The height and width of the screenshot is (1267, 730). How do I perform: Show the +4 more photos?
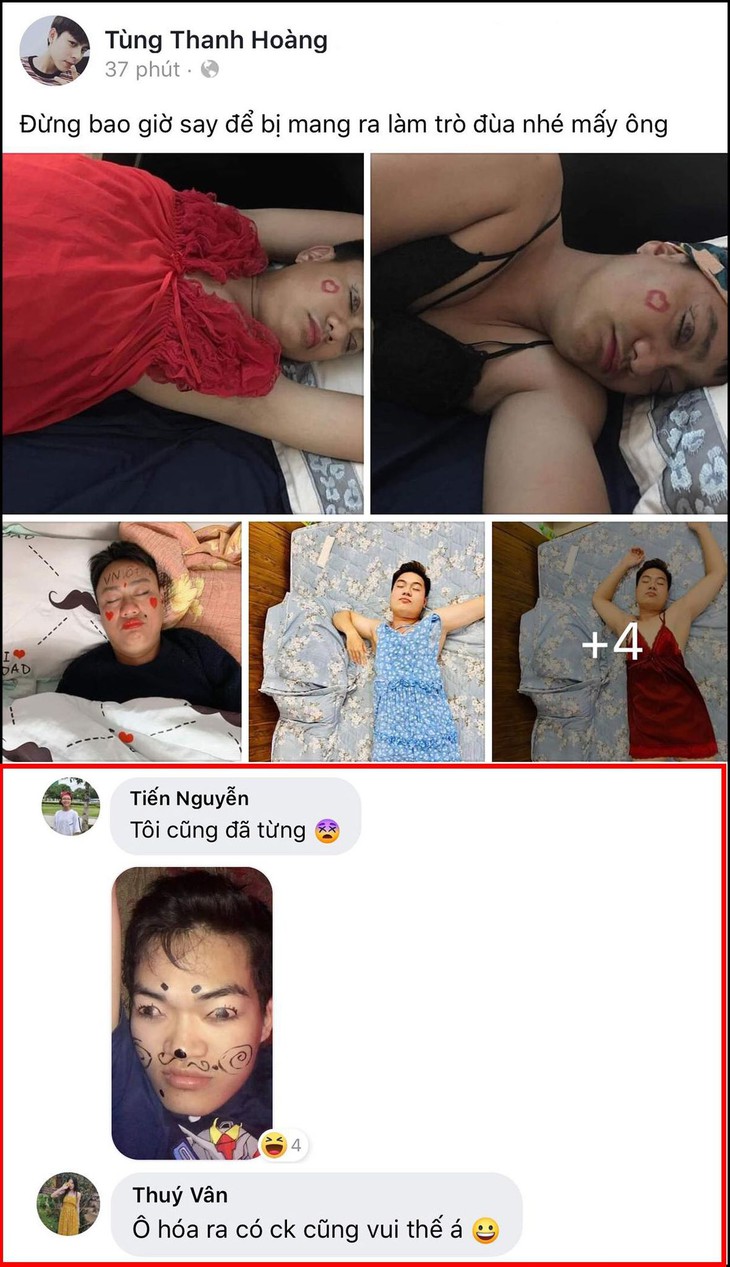(609, 641)
